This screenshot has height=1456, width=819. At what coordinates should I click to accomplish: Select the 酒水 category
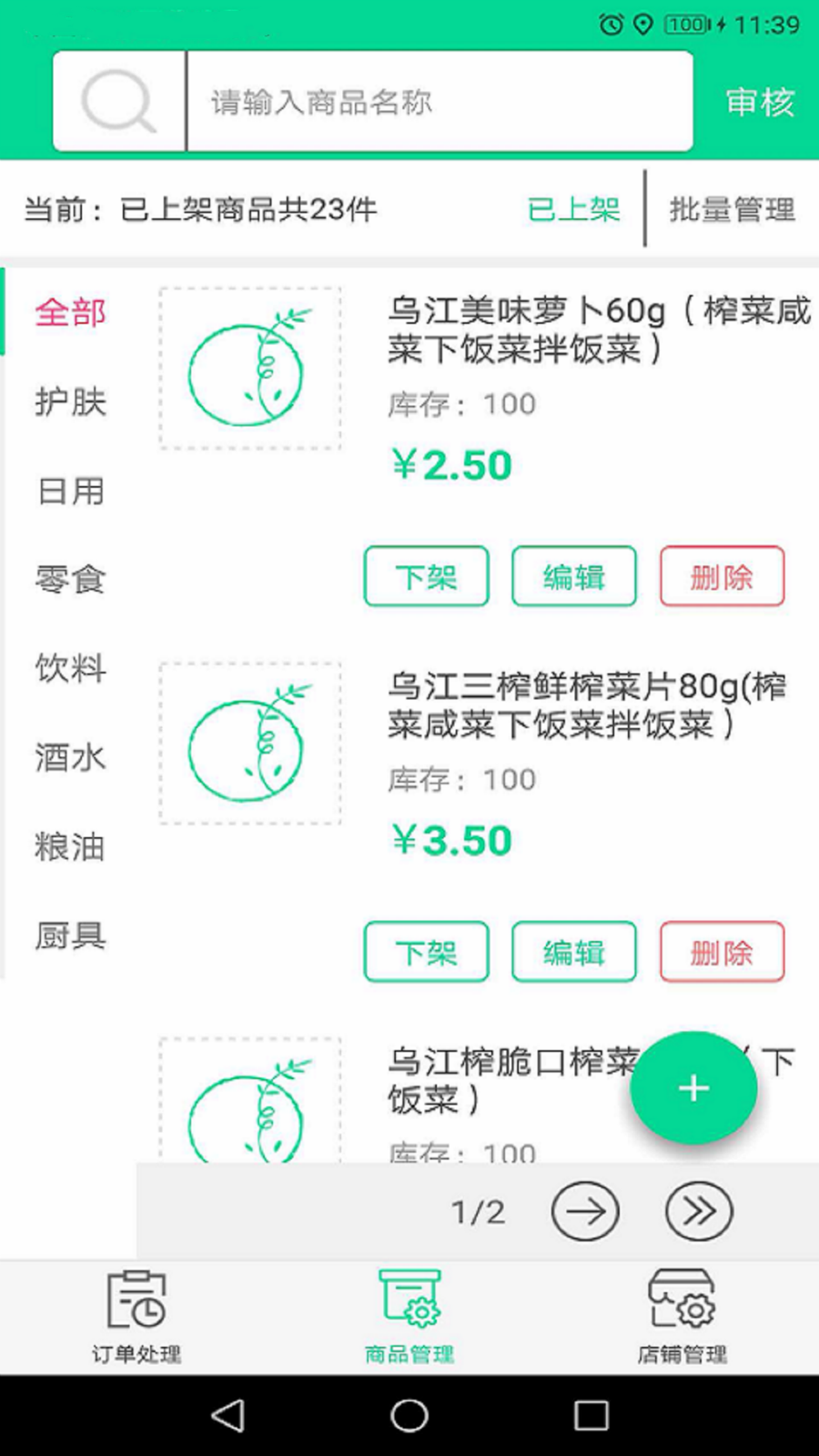[71, 757]
